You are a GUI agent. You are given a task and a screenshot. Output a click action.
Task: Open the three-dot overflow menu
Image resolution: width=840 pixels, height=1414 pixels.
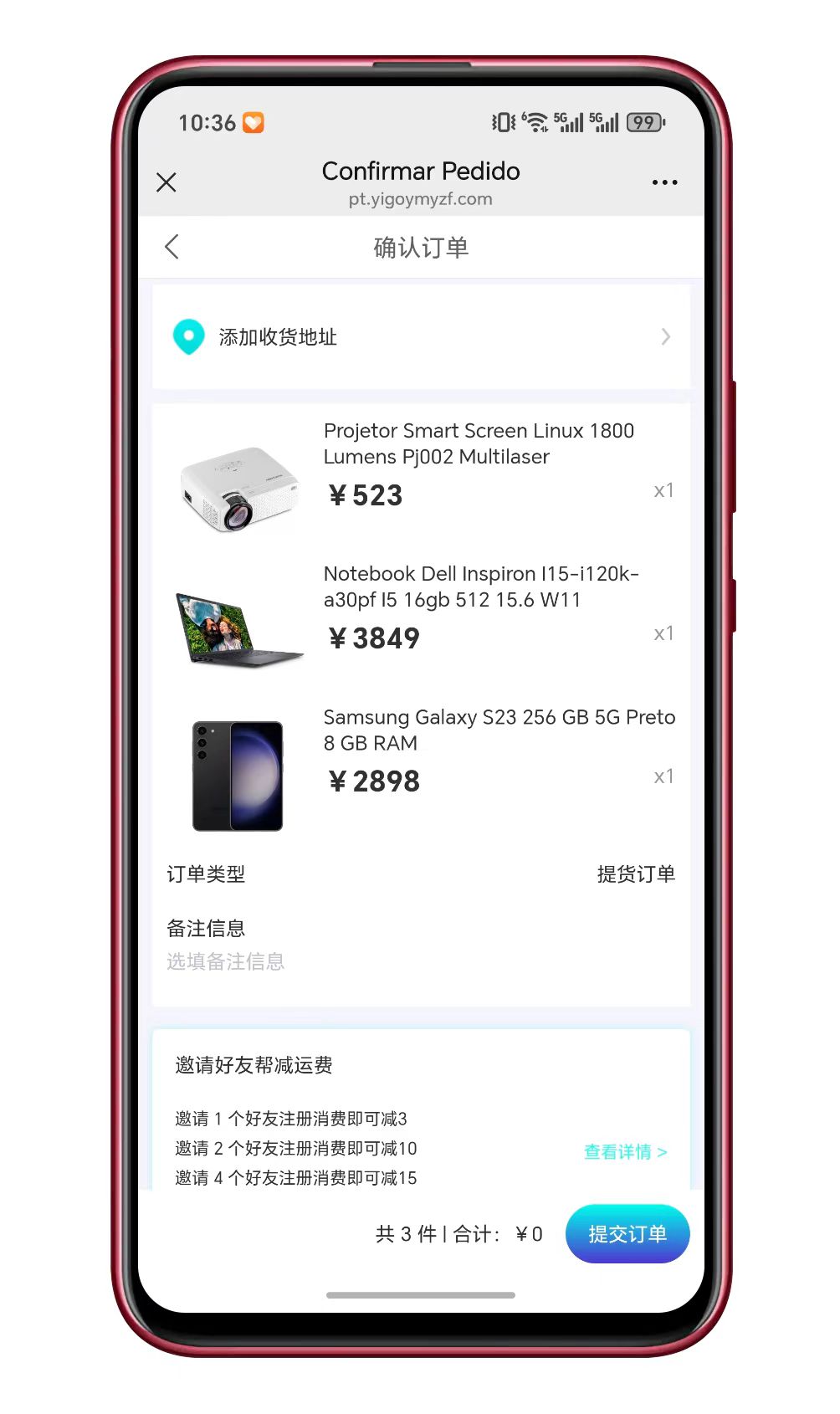(664, 182)
